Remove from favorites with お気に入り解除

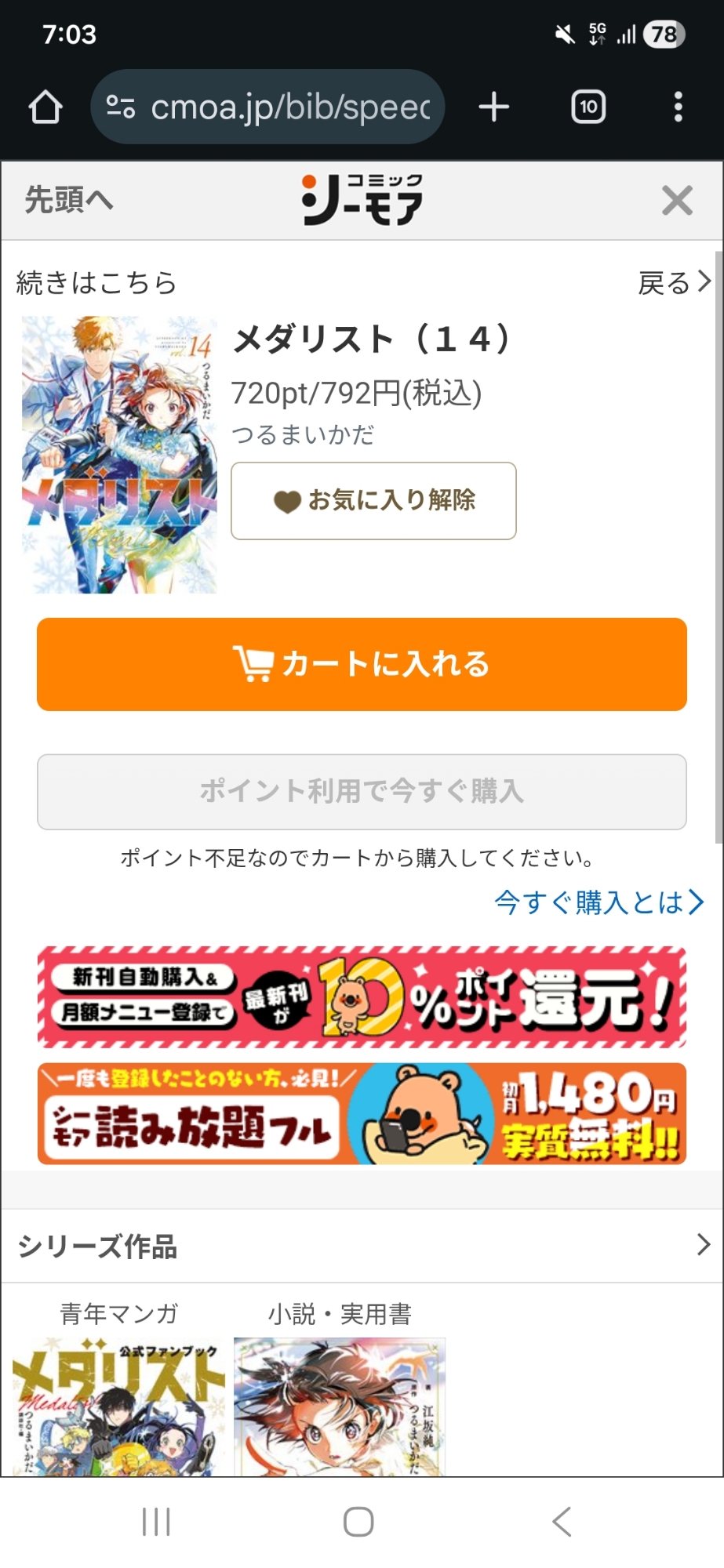click(x=373, y=500)
